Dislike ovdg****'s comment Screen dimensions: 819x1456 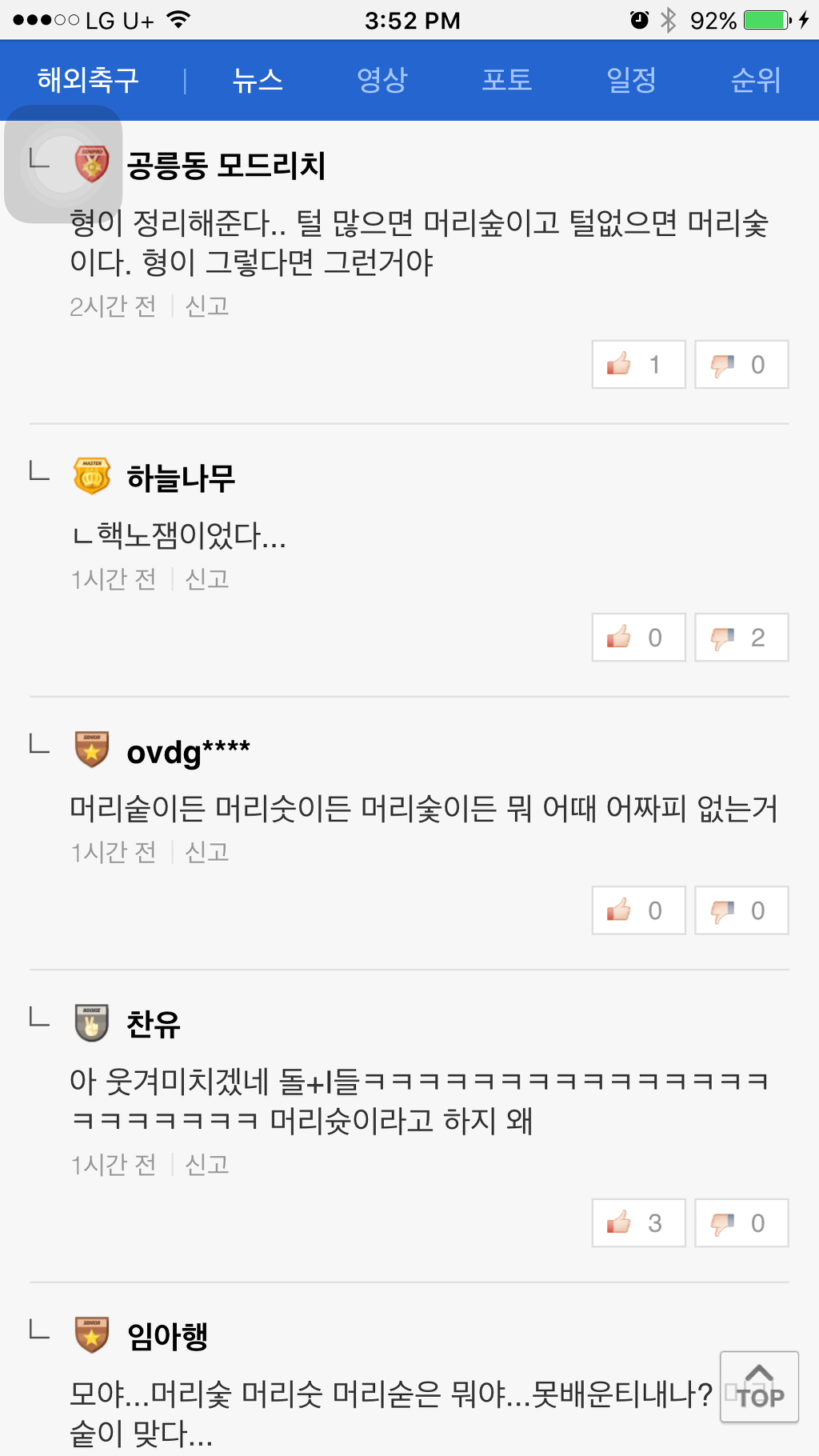(x=741, y=910)
